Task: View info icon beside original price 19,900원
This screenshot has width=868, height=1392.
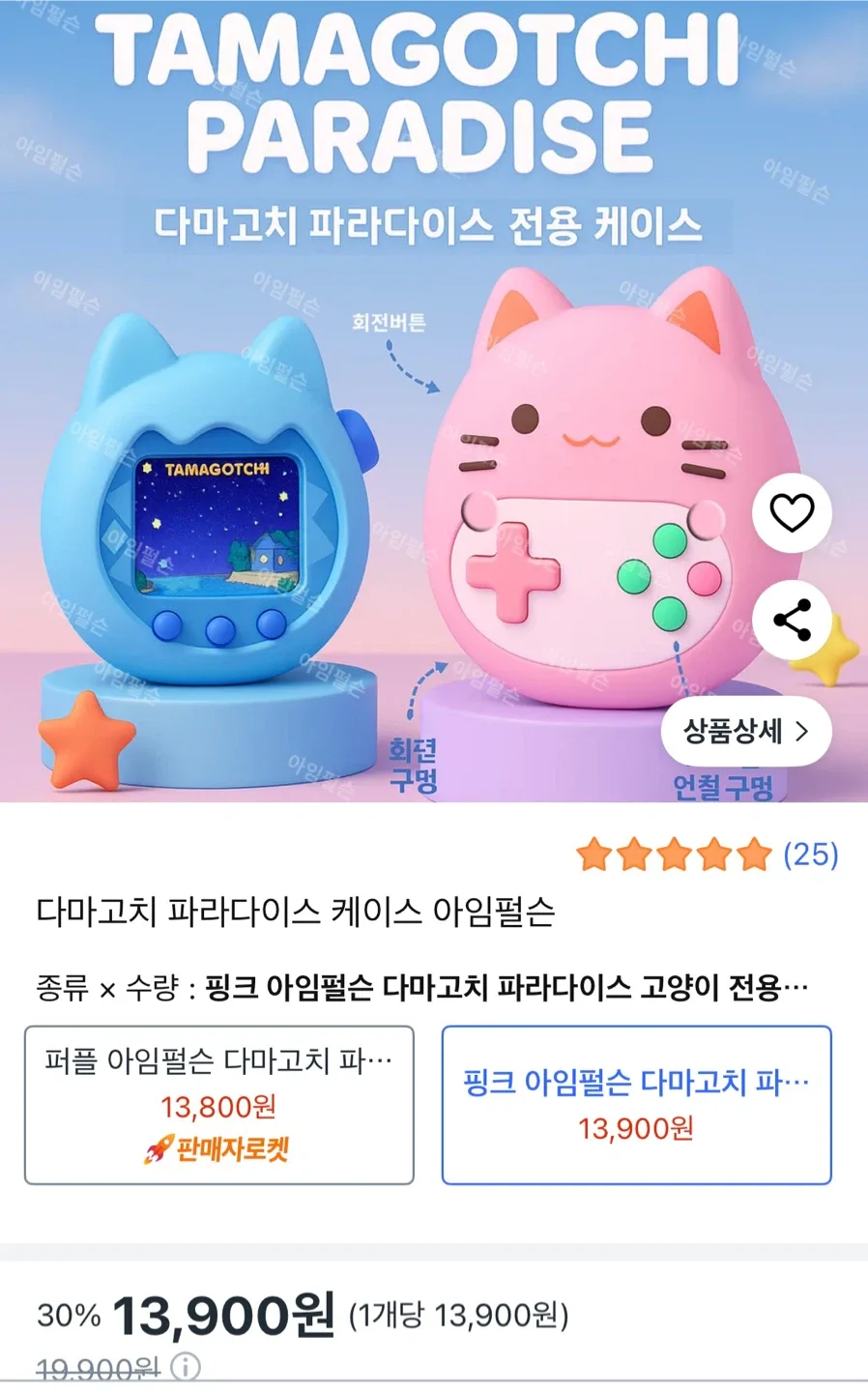Action: [186, 1368]
